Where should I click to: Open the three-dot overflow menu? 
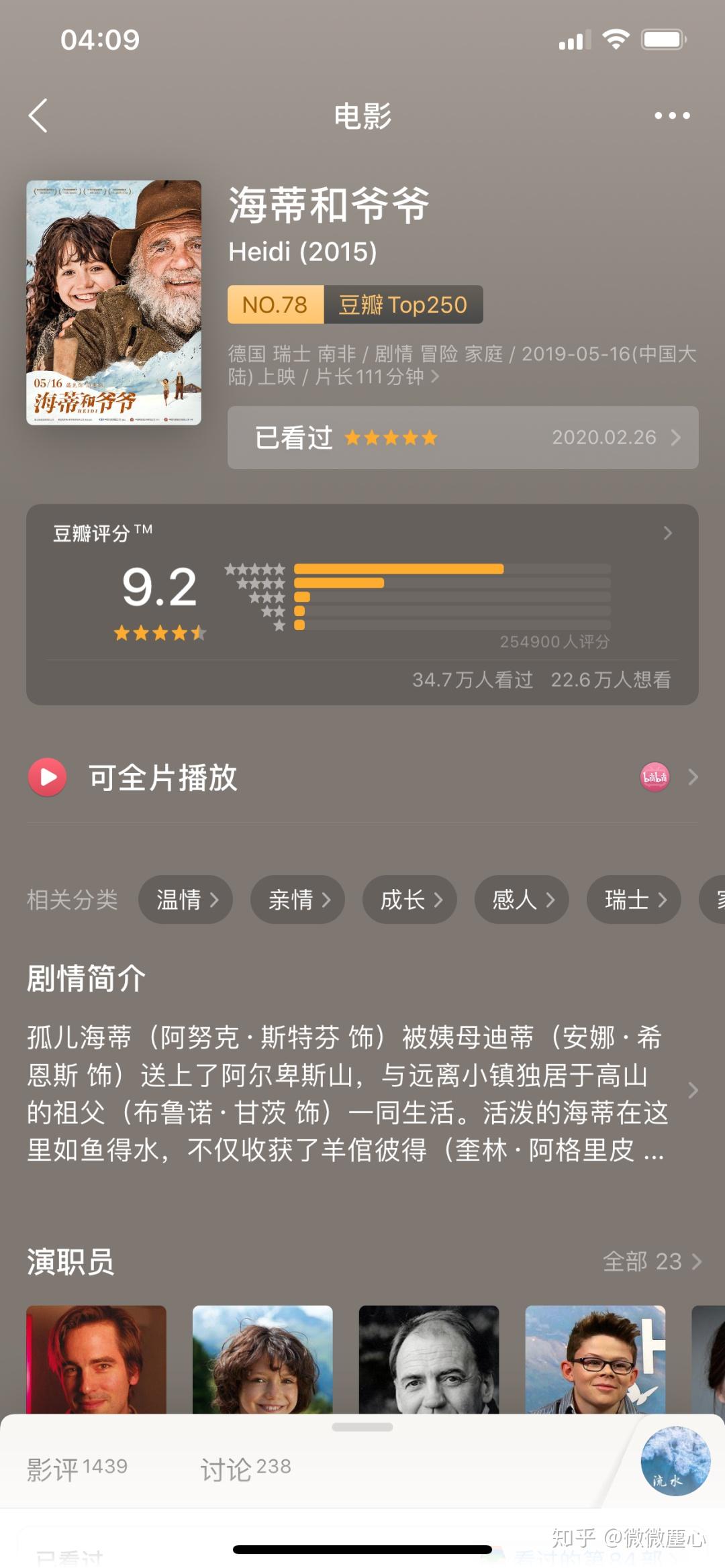(x=672, y=115)
